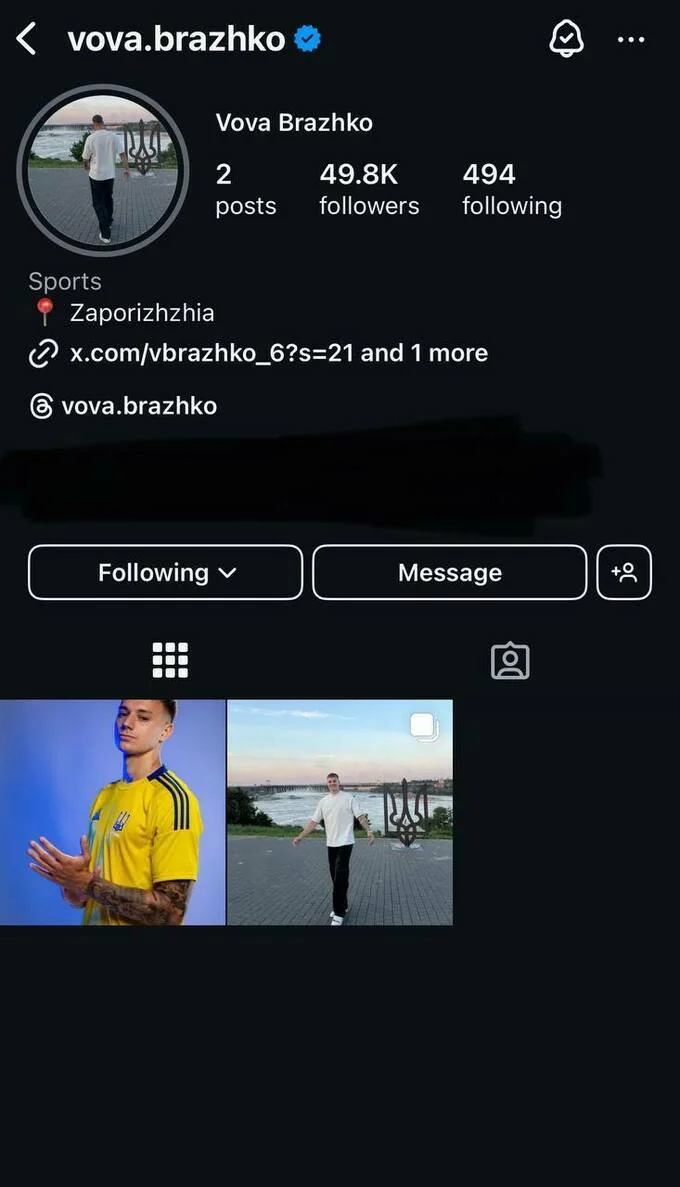The width and height of the screenshot is (680, 1187).
Task: Expand the Following dropdown button
Action: (165, 572)
